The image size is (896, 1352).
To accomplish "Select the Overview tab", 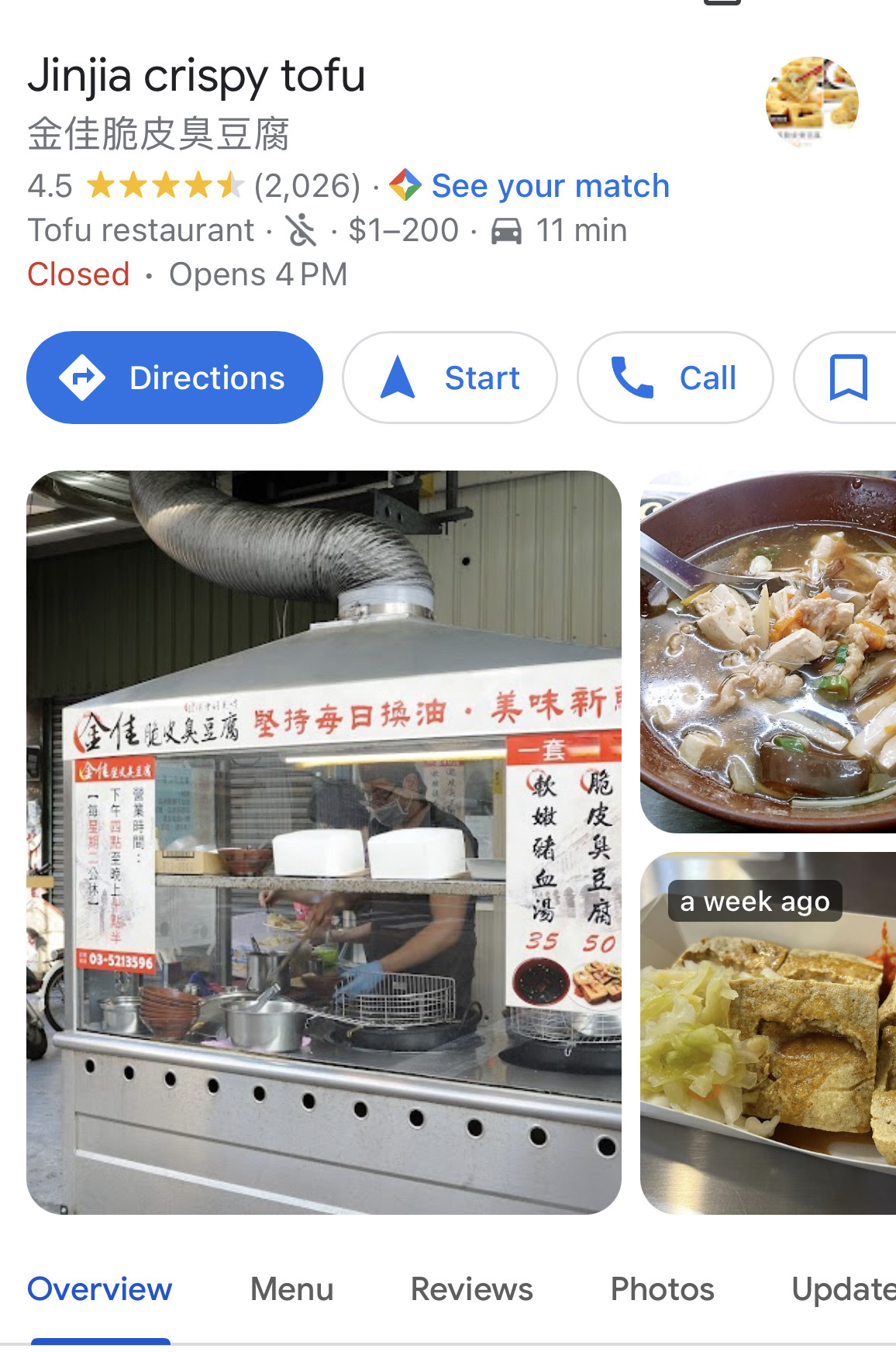I will [x=100, y=1289].
